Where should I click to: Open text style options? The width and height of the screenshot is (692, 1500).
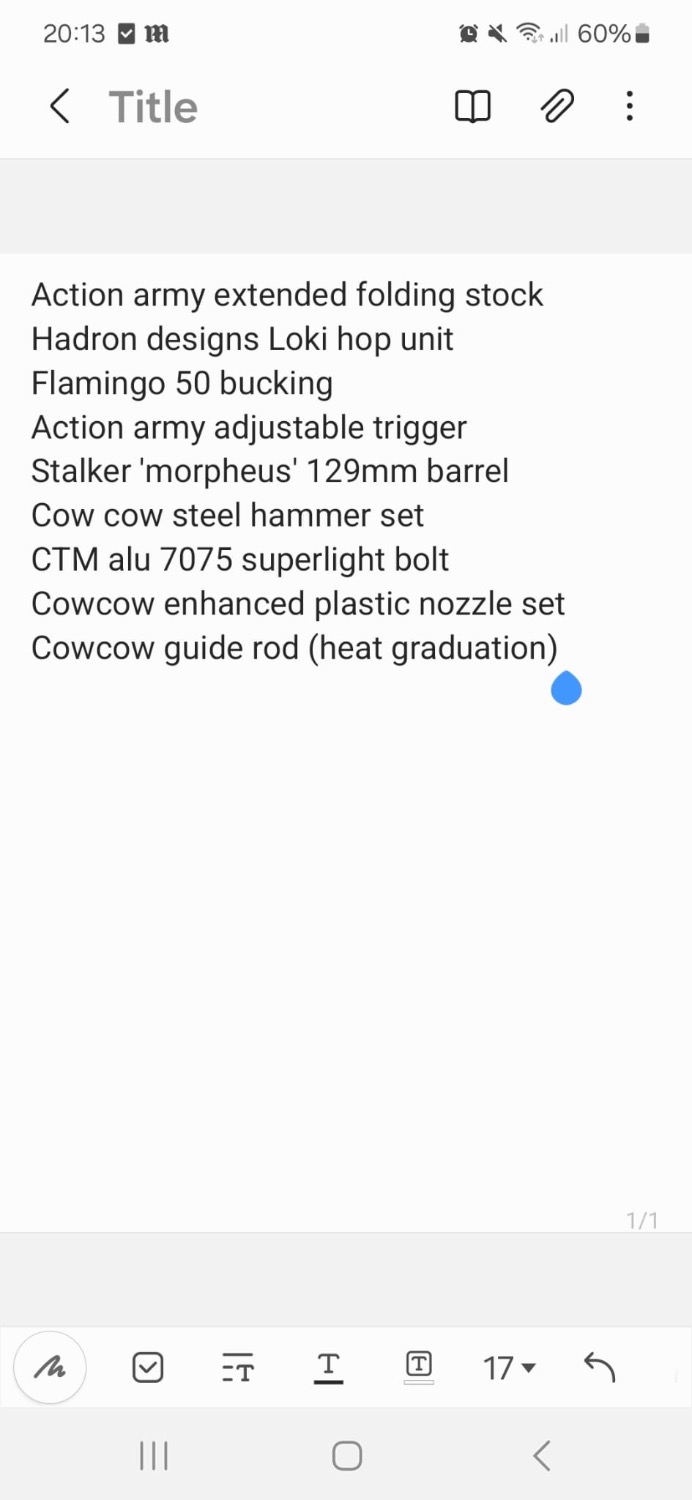(238, 1367)
